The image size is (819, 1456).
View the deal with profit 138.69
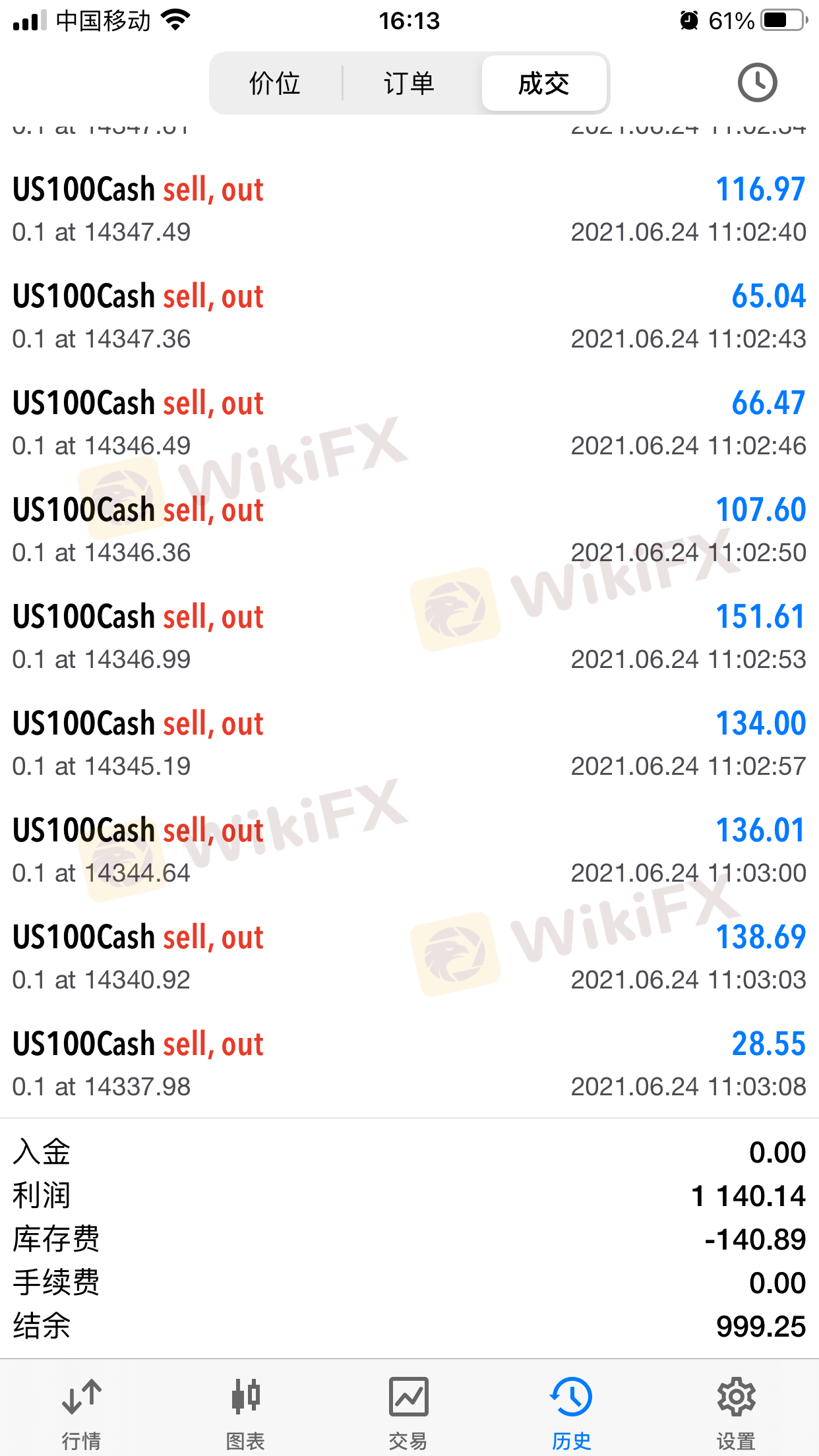409,957
